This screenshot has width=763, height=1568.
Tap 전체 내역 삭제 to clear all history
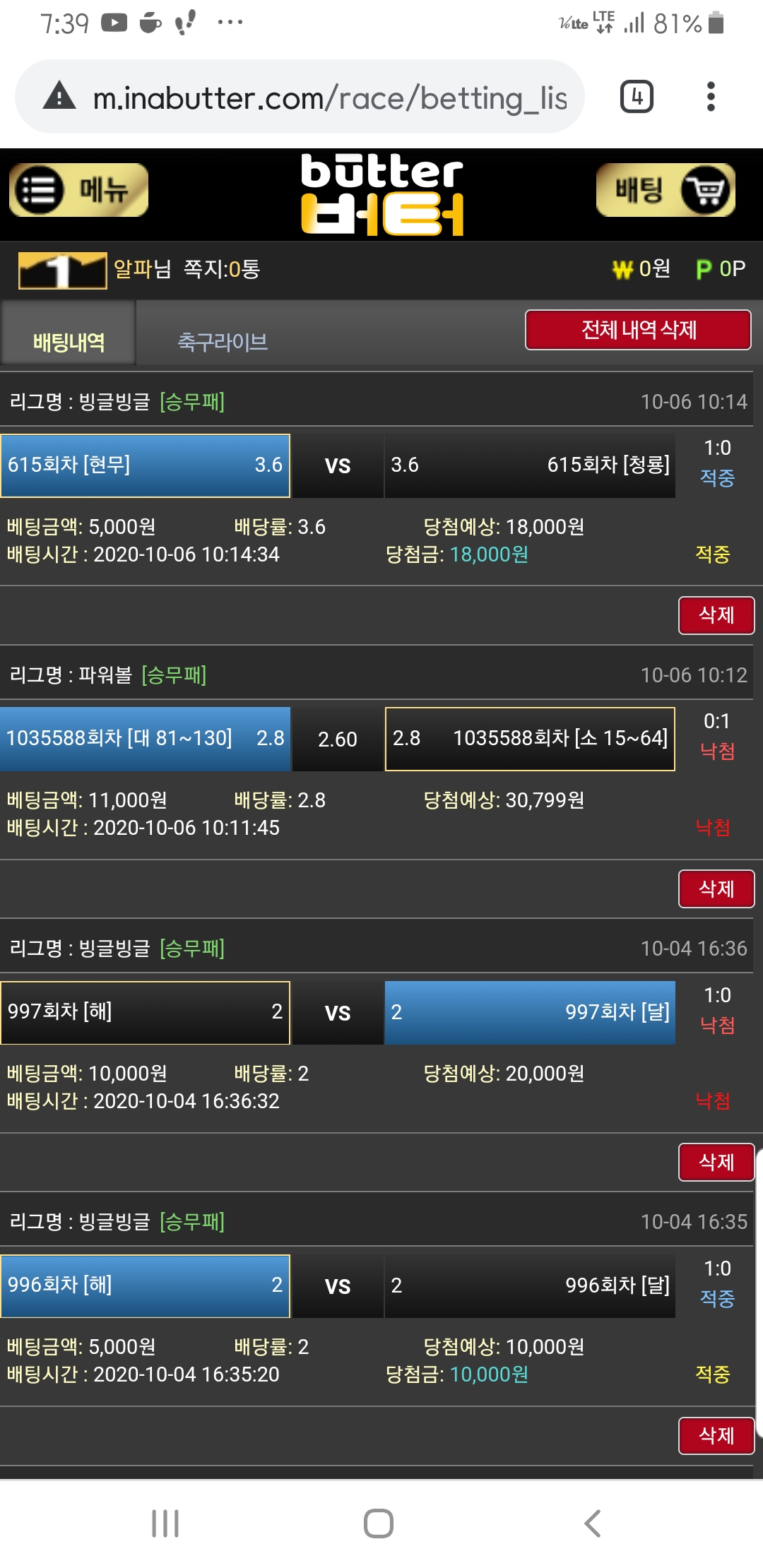pyautogui.click(x=638, y=330)
